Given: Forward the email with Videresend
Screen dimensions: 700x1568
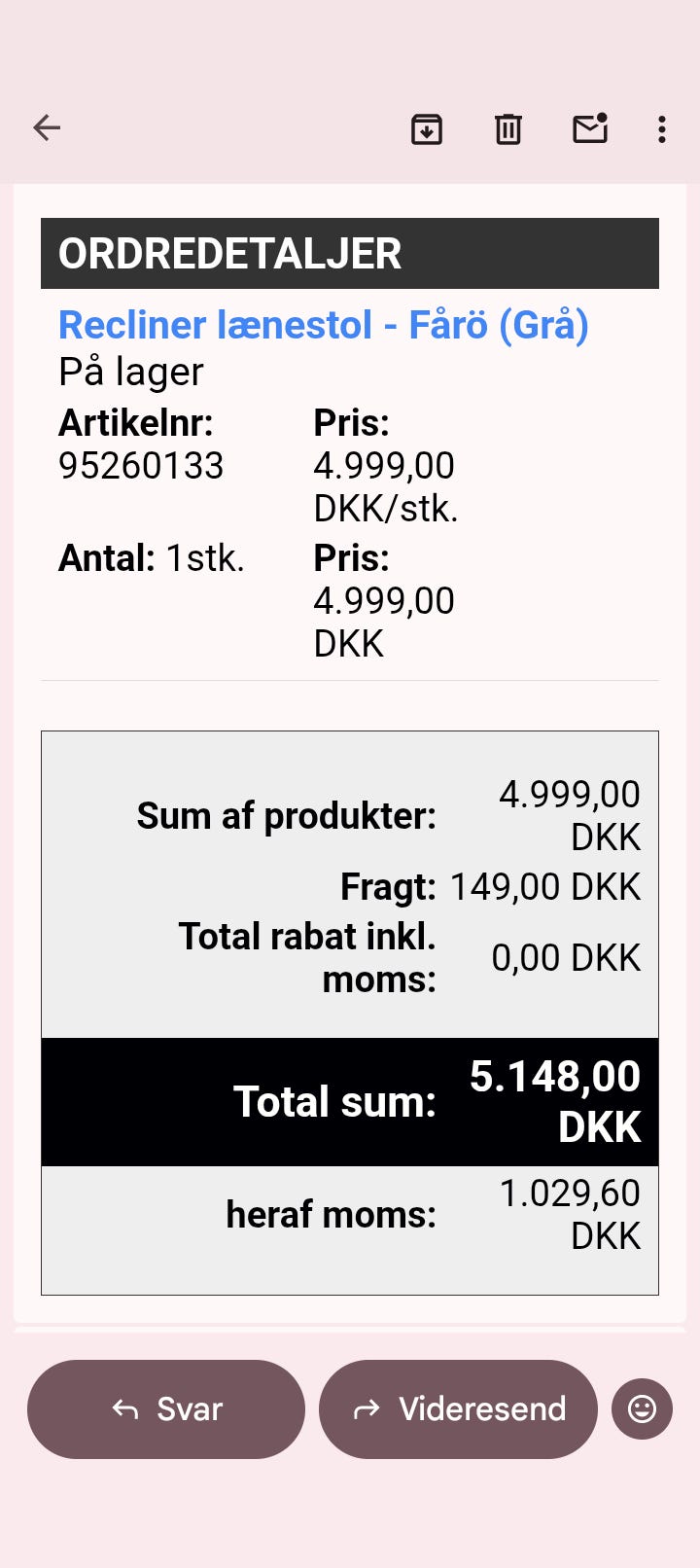Looking at the screenshot, I should pos(458,1408).
